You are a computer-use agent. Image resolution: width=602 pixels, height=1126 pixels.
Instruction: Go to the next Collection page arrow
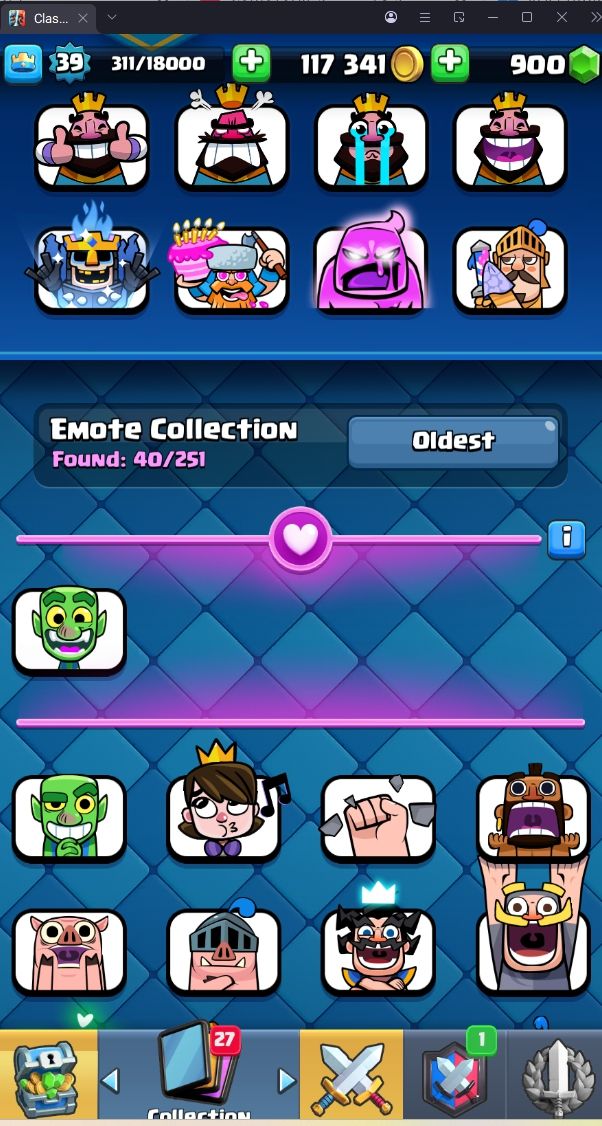[286, 1080]
